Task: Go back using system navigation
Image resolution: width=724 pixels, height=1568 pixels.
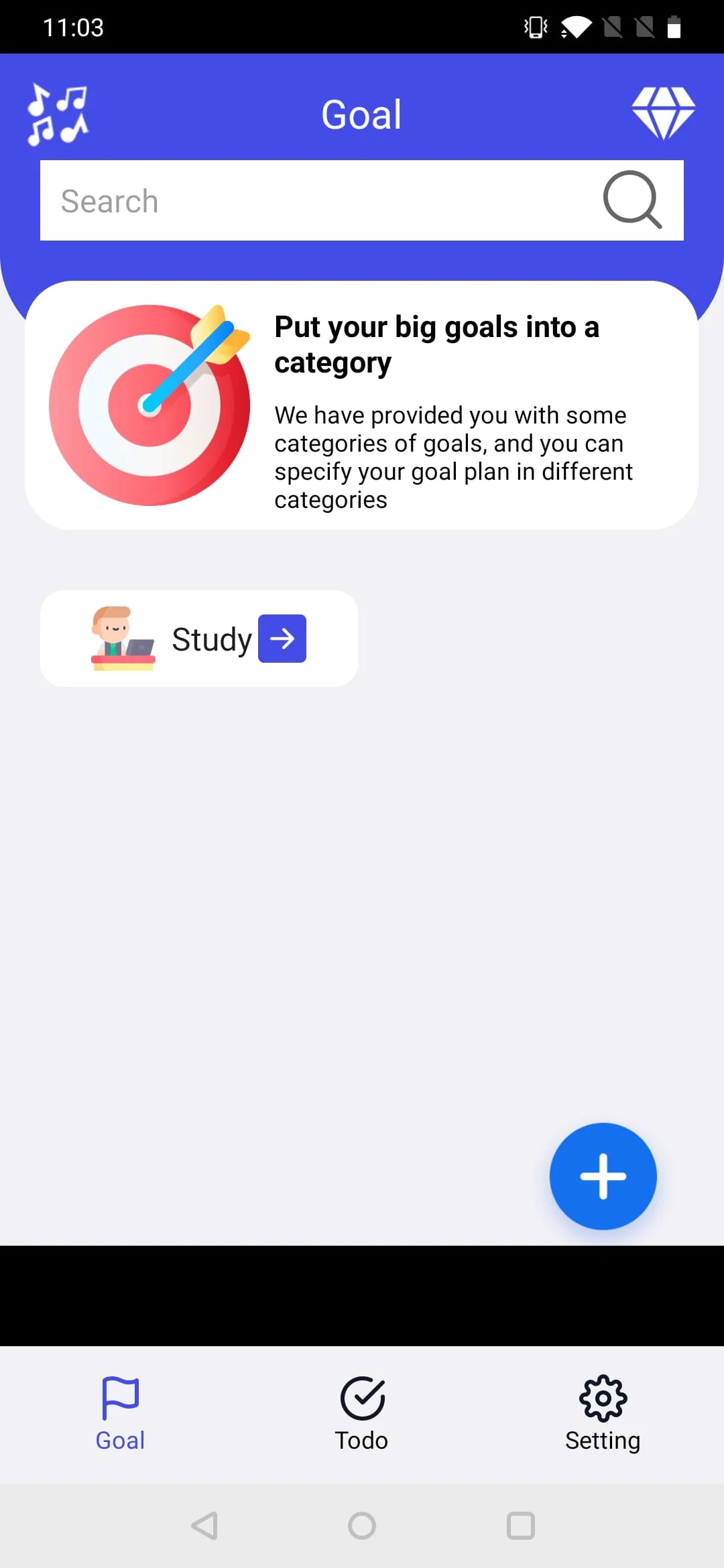Action: pyautogui.click(x=204, y=1526)
